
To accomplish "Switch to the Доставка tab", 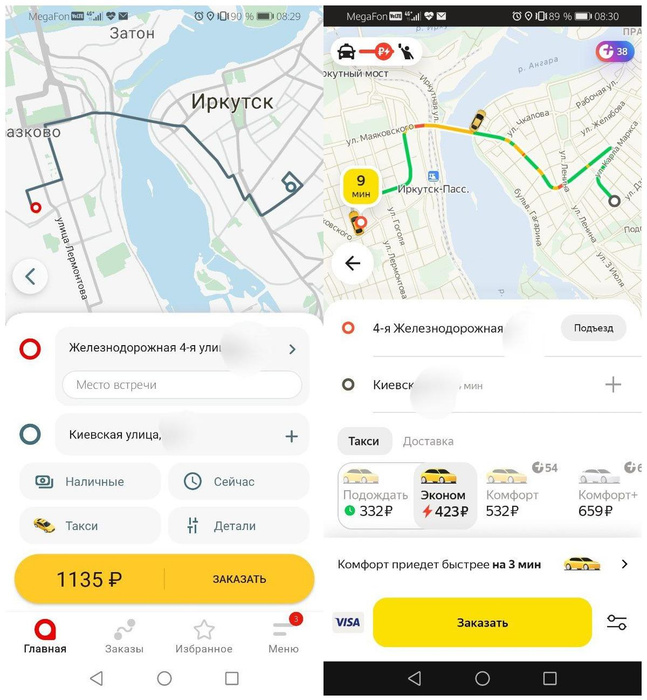I will 428,441.
